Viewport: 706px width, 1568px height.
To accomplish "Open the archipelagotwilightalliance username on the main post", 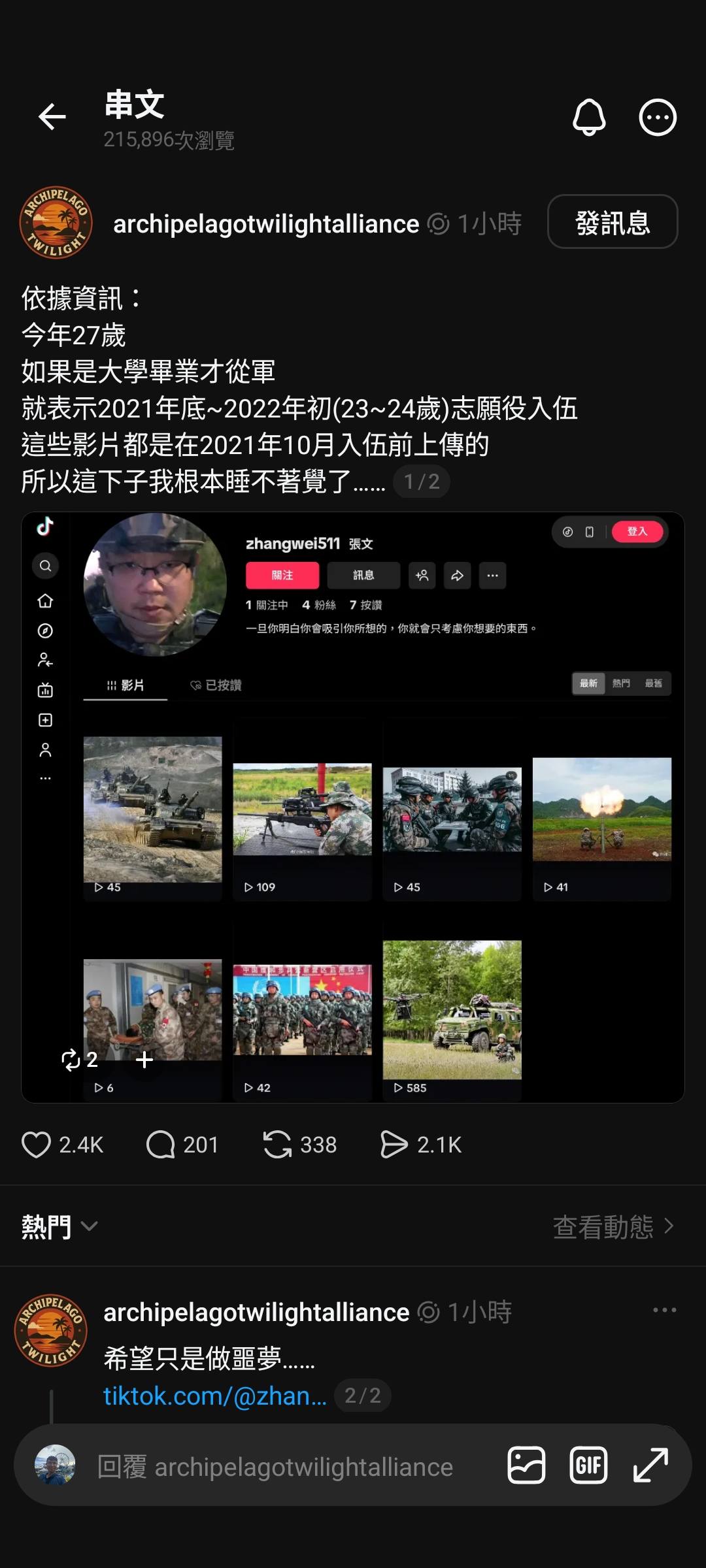I will tap(266, 224).
